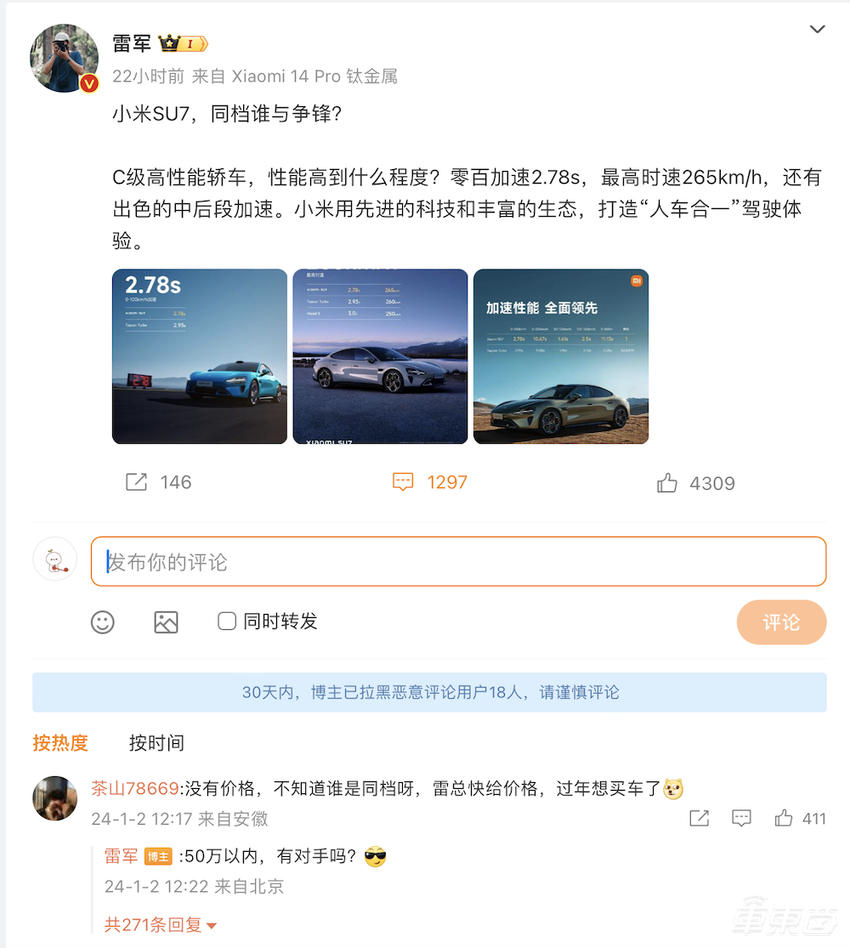Enable the 同时转发 checkbox

[x=226, y=621]
